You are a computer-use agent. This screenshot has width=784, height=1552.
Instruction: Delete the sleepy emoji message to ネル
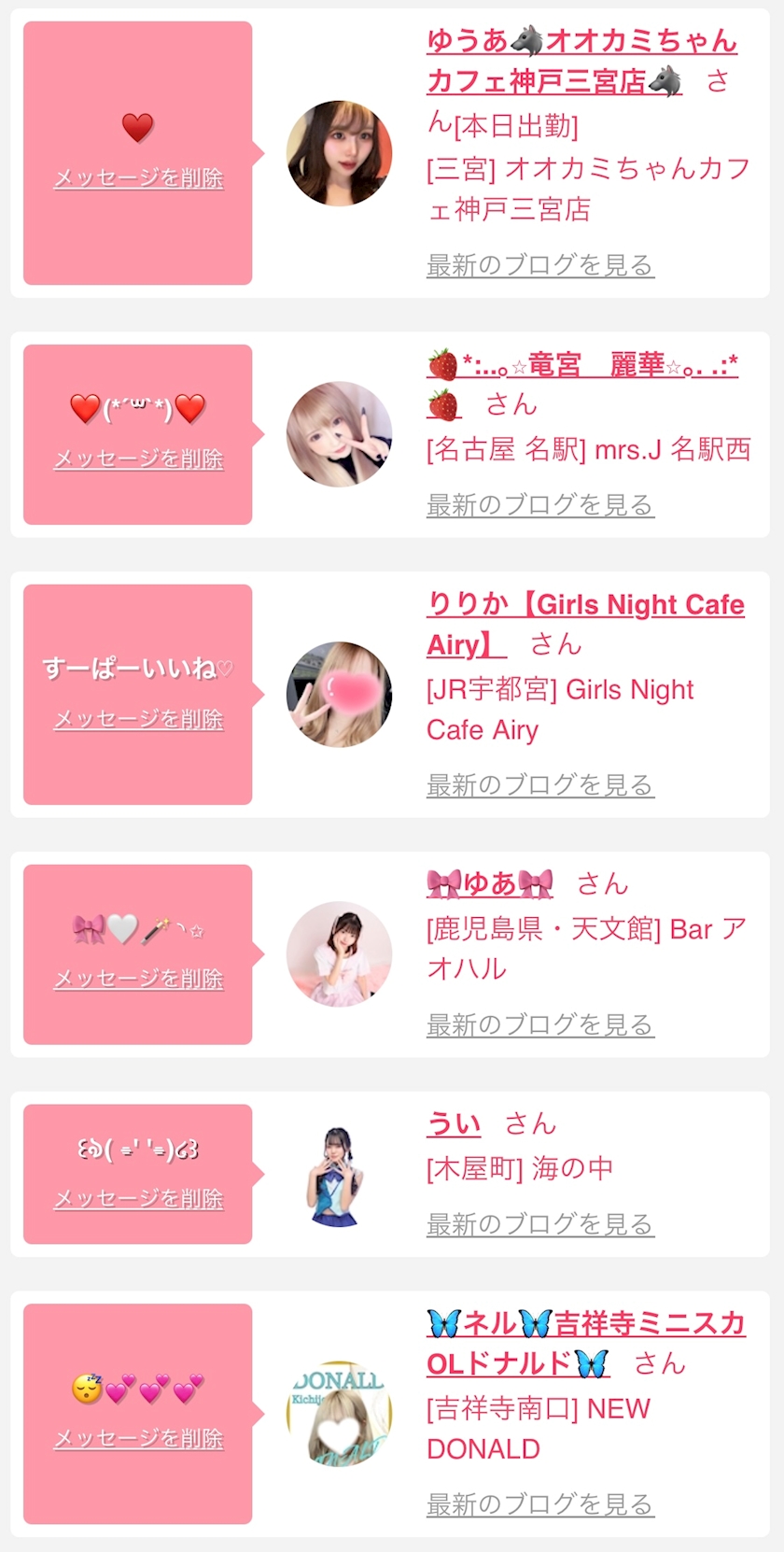[138, 1439]
